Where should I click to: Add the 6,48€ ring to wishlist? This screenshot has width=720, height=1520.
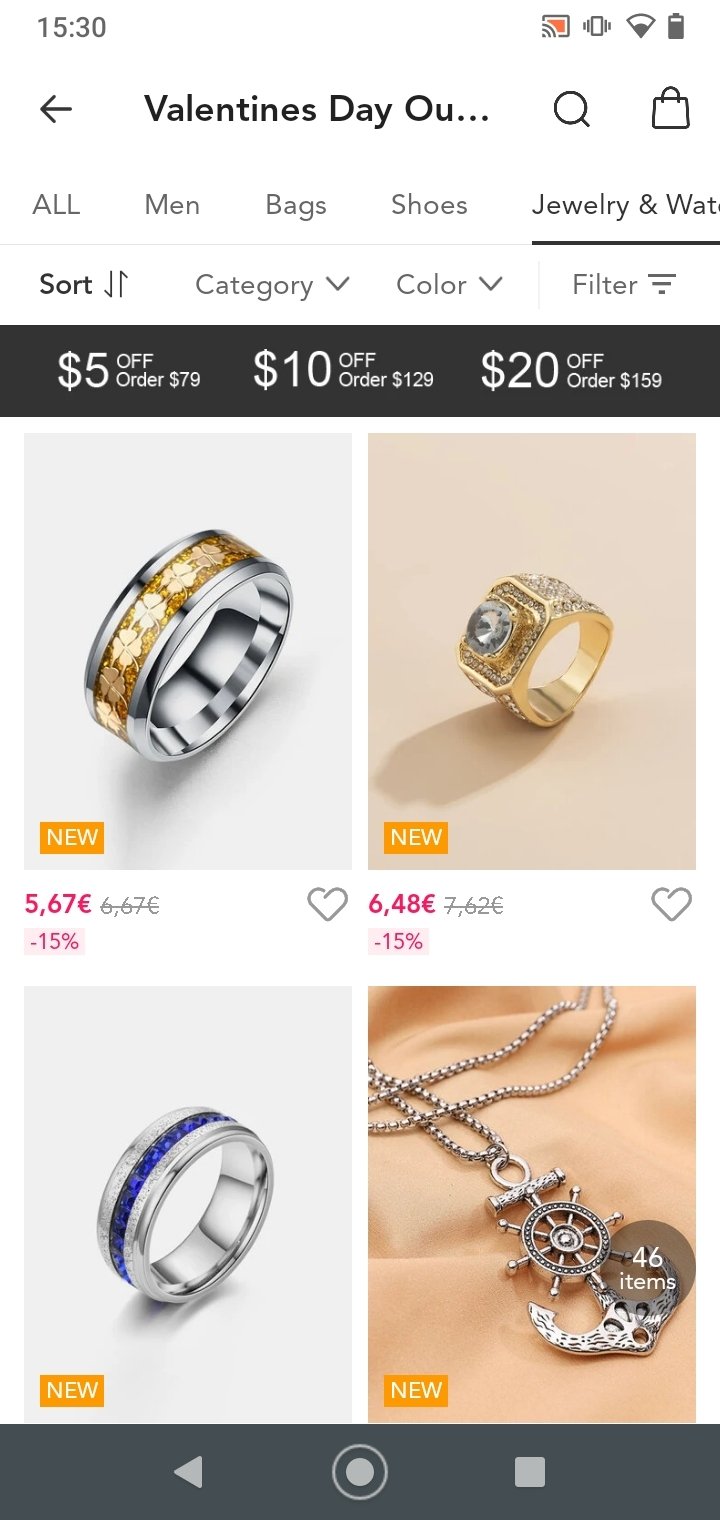point(671,905)
